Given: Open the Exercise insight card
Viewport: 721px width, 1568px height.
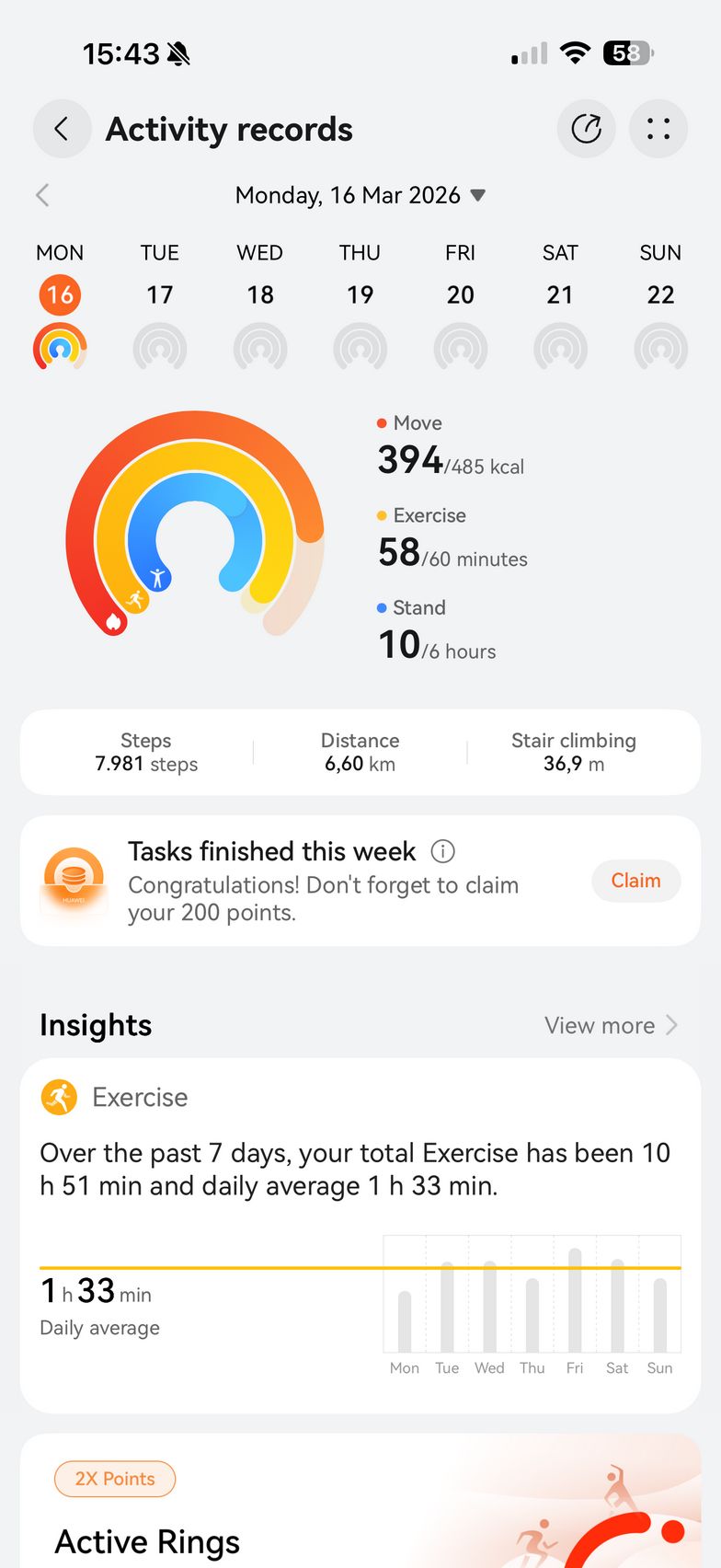Looking at the screenshot, I should click(360, 1233).
